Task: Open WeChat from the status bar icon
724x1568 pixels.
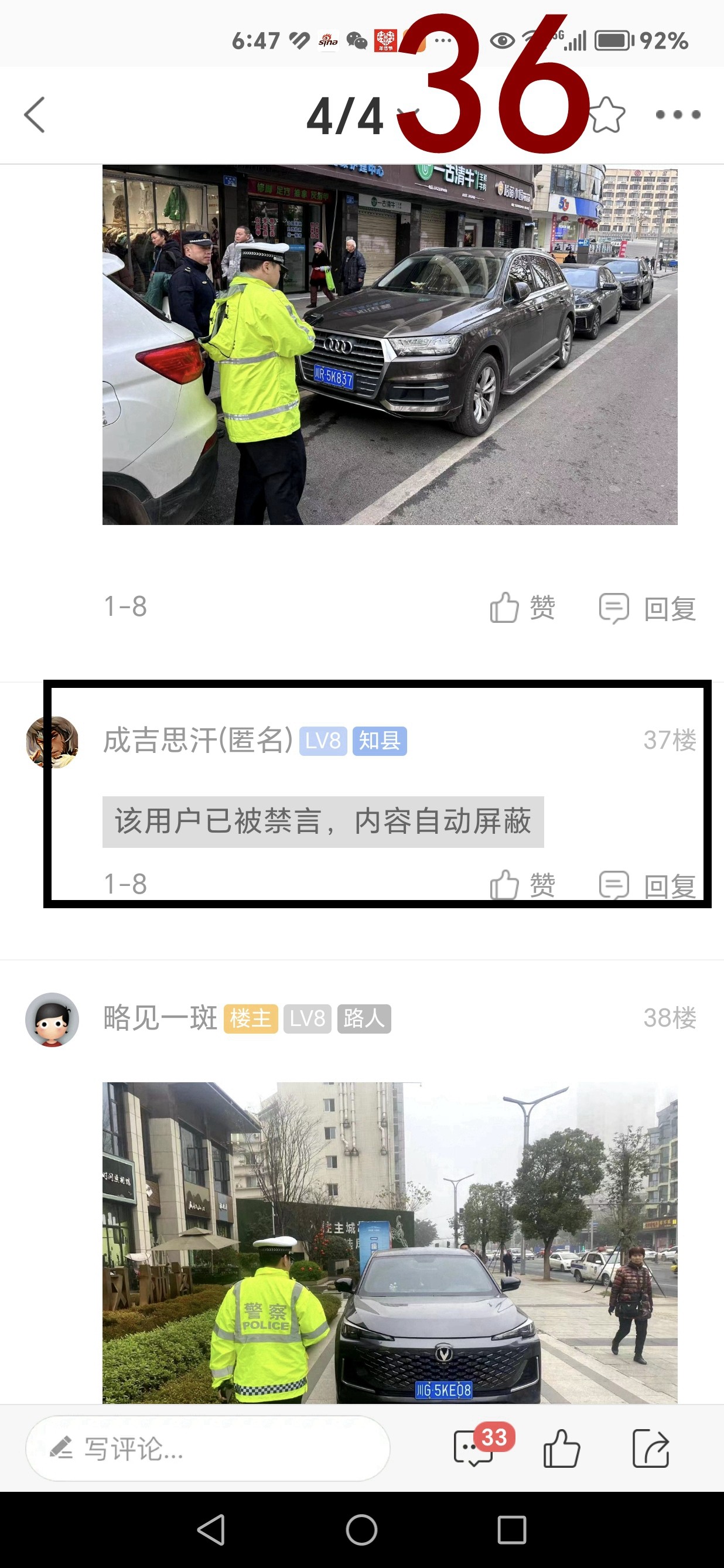Action: click(x=357, y=42)
